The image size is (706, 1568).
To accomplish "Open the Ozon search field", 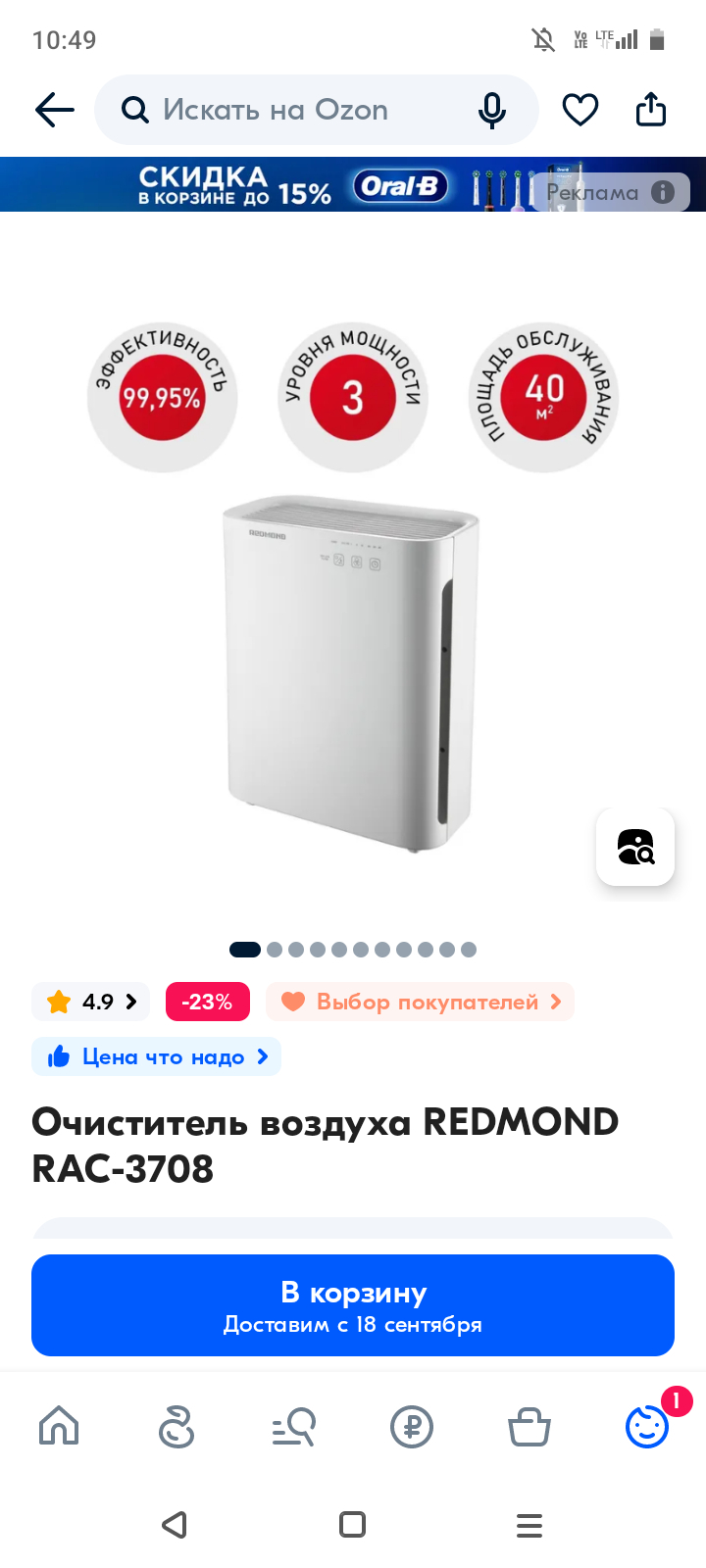I will (x=294, y=110).
